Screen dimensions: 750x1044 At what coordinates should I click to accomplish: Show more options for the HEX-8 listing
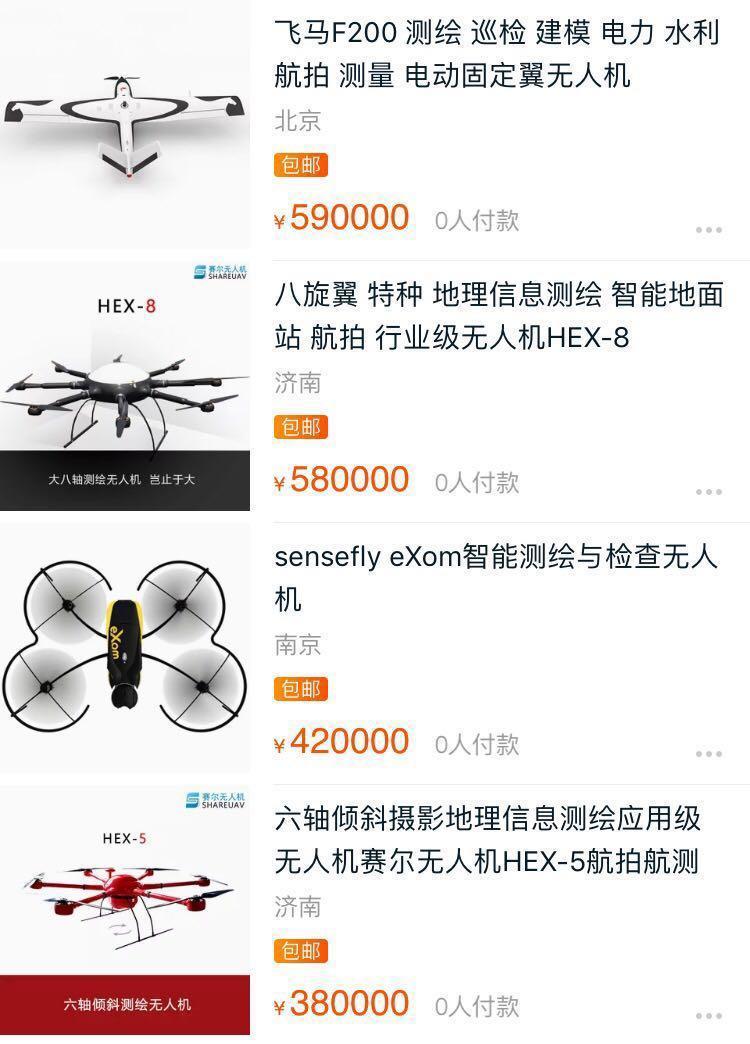[708, 492]
